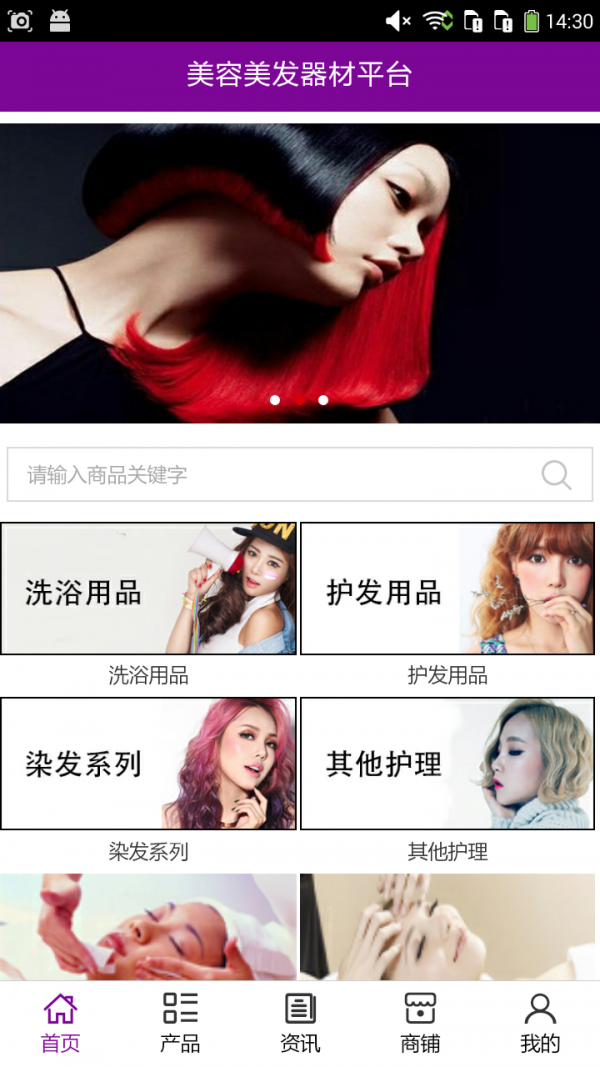
Task: Tap the magnifier search icon
Action: 556,474
